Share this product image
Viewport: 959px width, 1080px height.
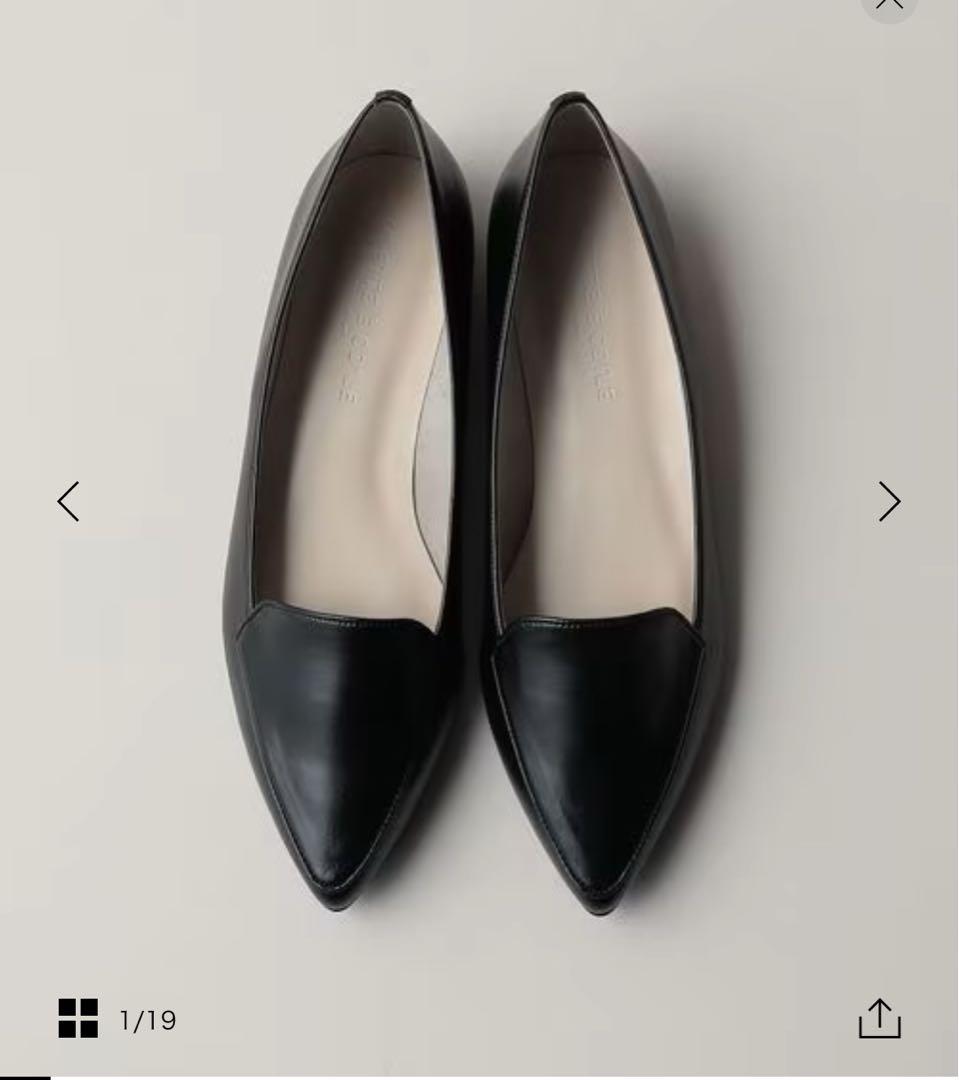coord(879,1018)
